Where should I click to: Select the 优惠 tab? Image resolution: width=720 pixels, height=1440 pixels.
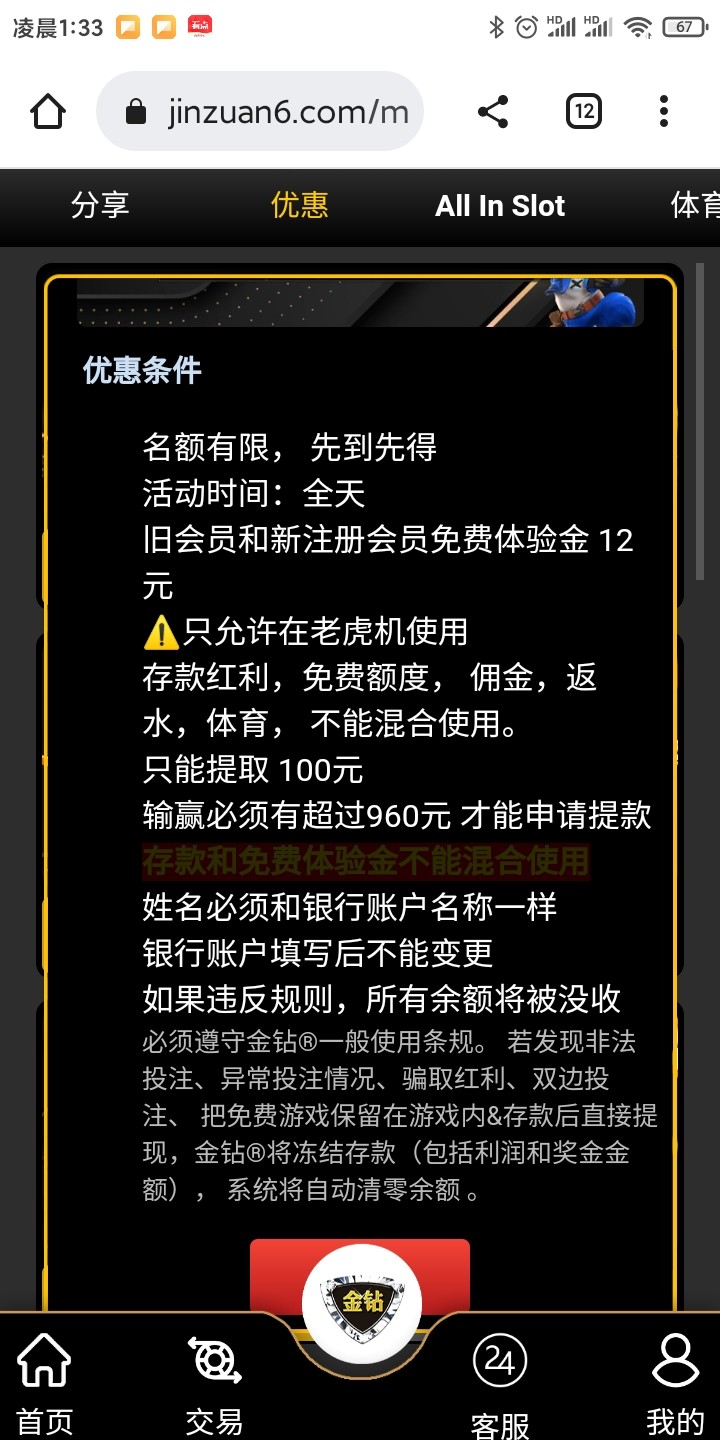click(300, 206)
